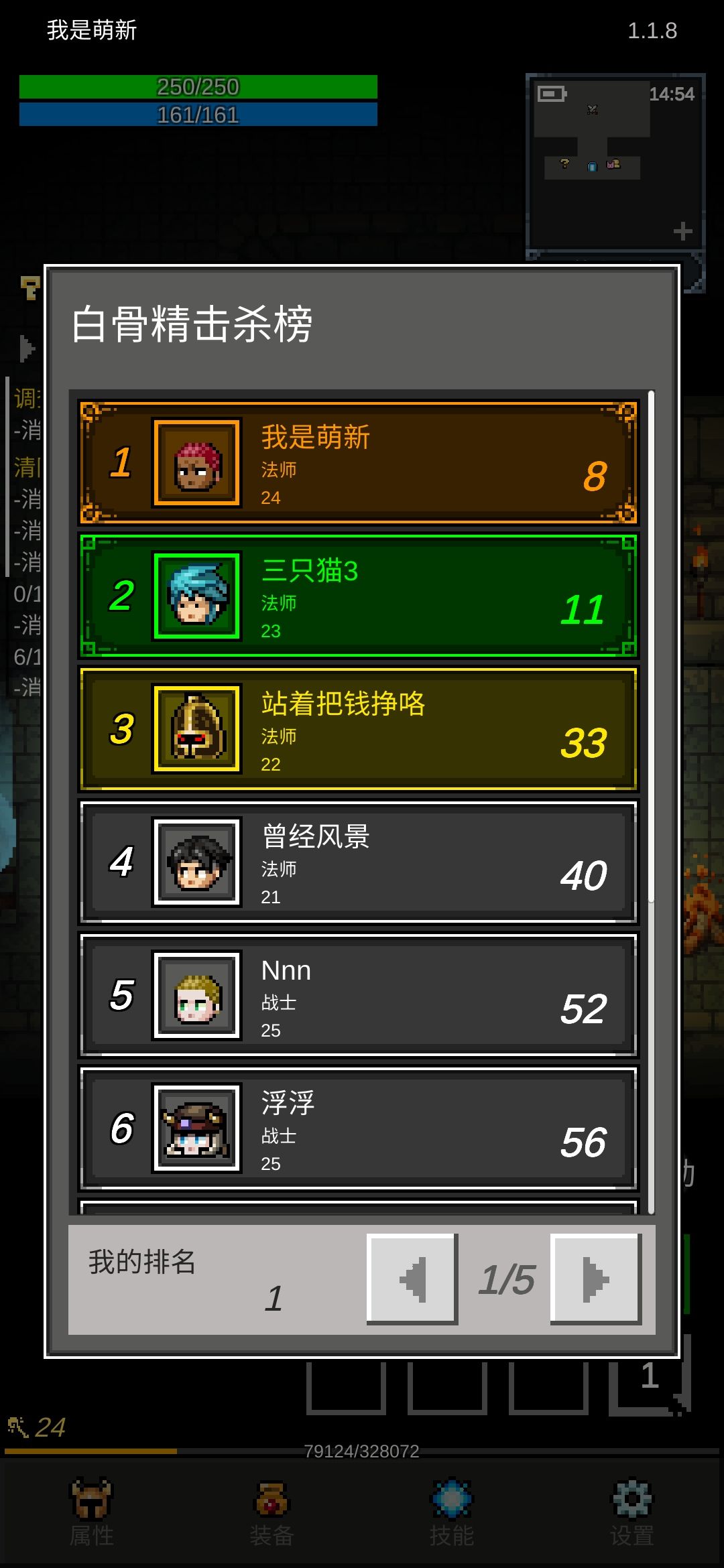Tap the crossed-swords battle marker on the minimap
This screenshot has height=1568, width=724.
click(593, 109)
